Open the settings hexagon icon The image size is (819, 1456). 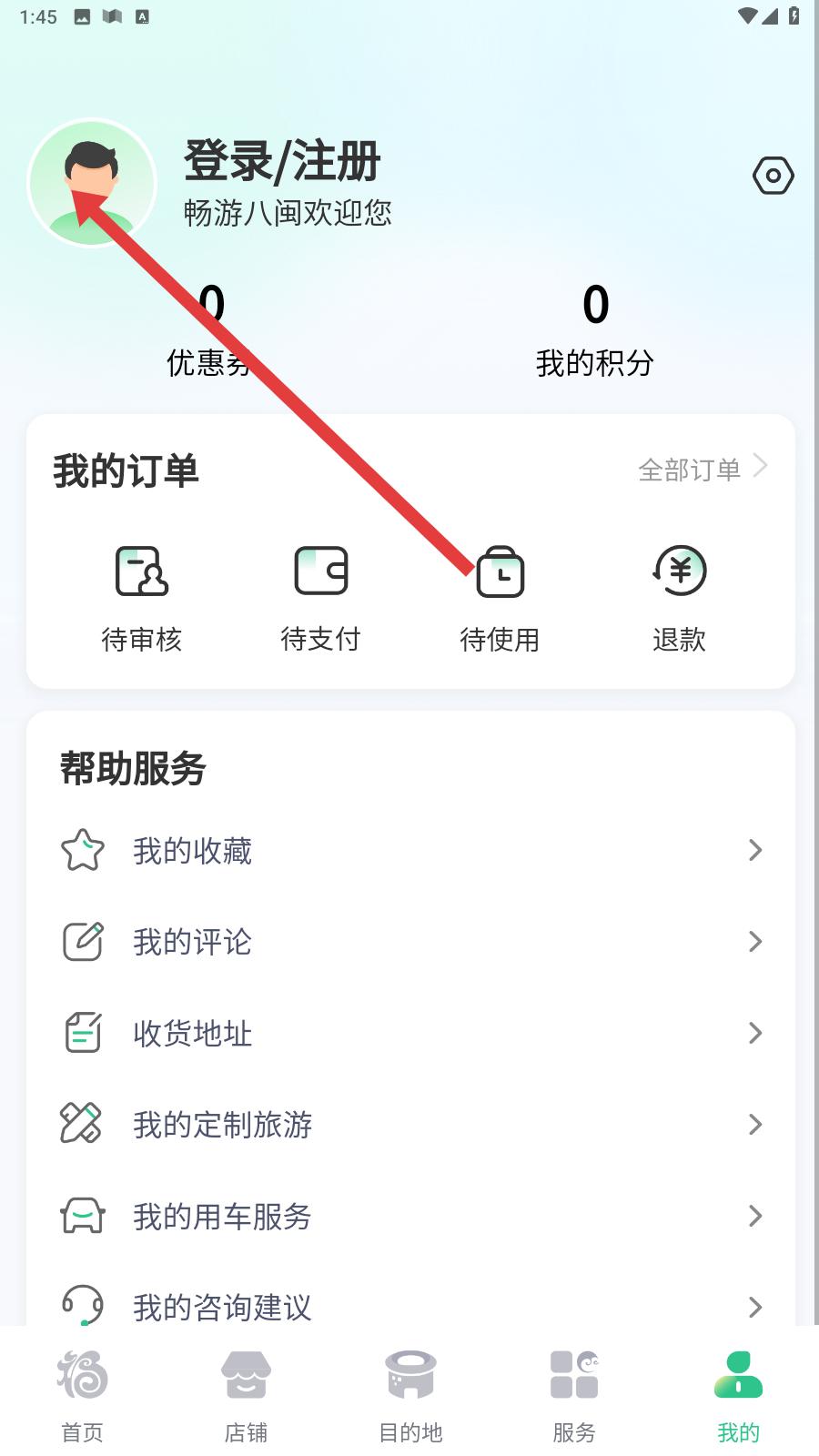[773, 176]
